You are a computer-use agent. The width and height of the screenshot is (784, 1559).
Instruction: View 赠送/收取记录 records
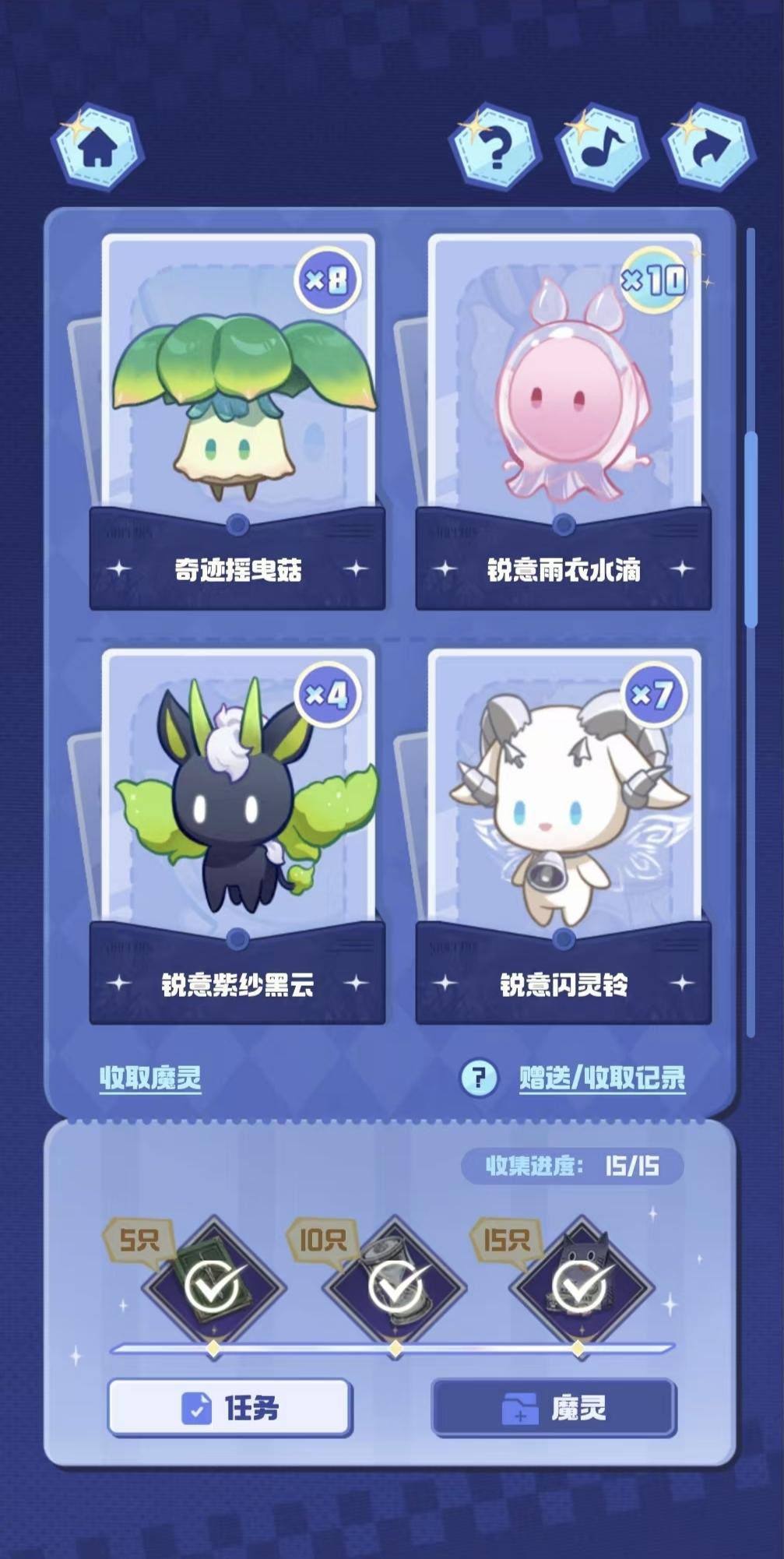tap(603, 1078)
